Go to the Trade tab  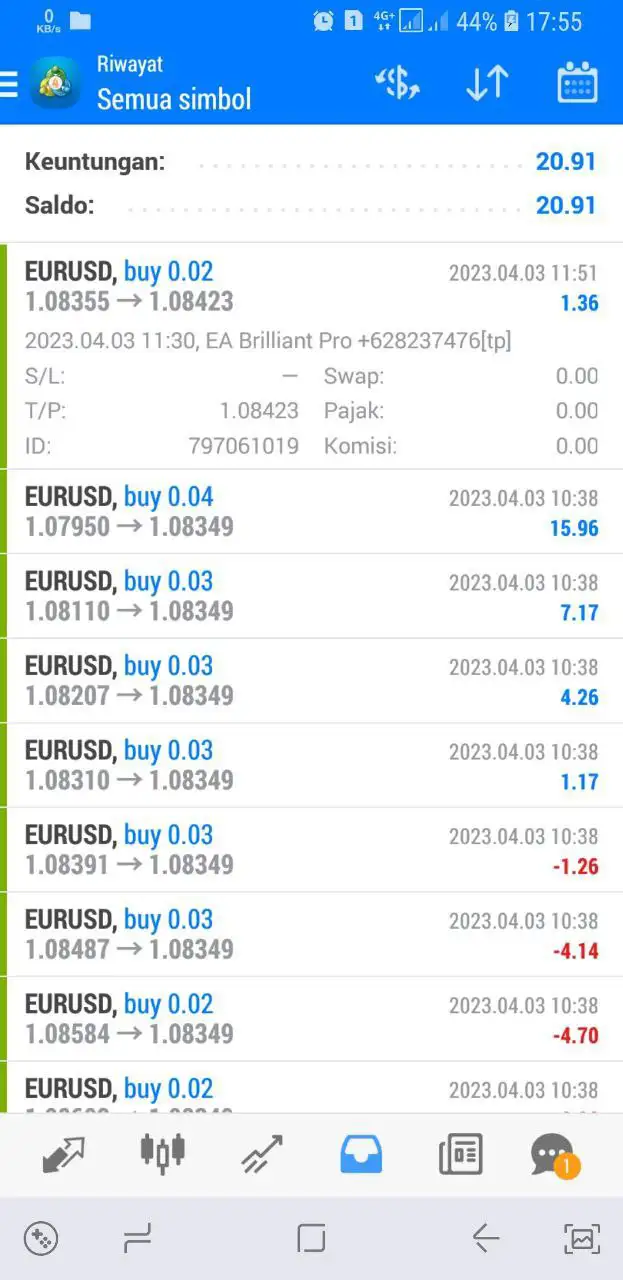coord(262,1155)
